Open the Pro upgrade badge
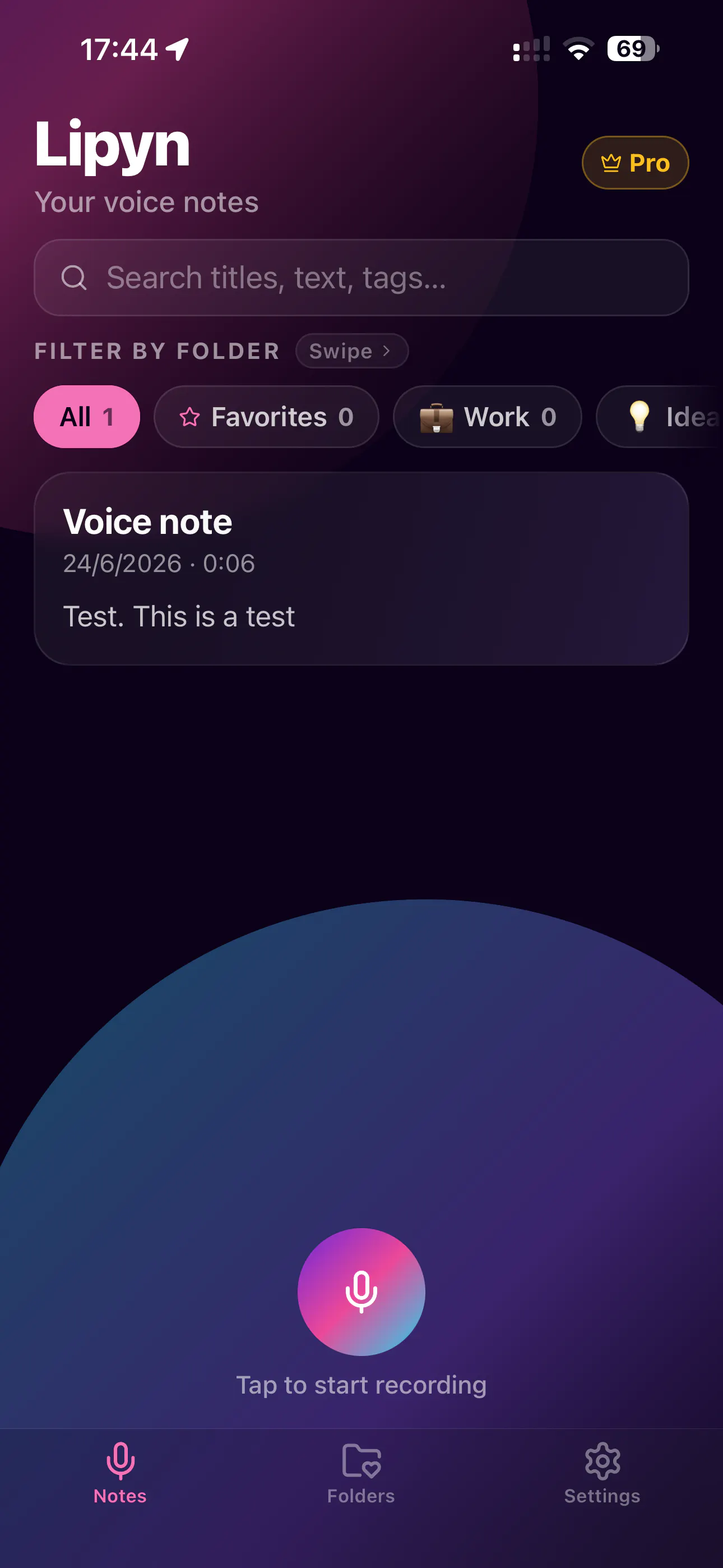Screen dimensions: 723x1568 tap(635, 163)
